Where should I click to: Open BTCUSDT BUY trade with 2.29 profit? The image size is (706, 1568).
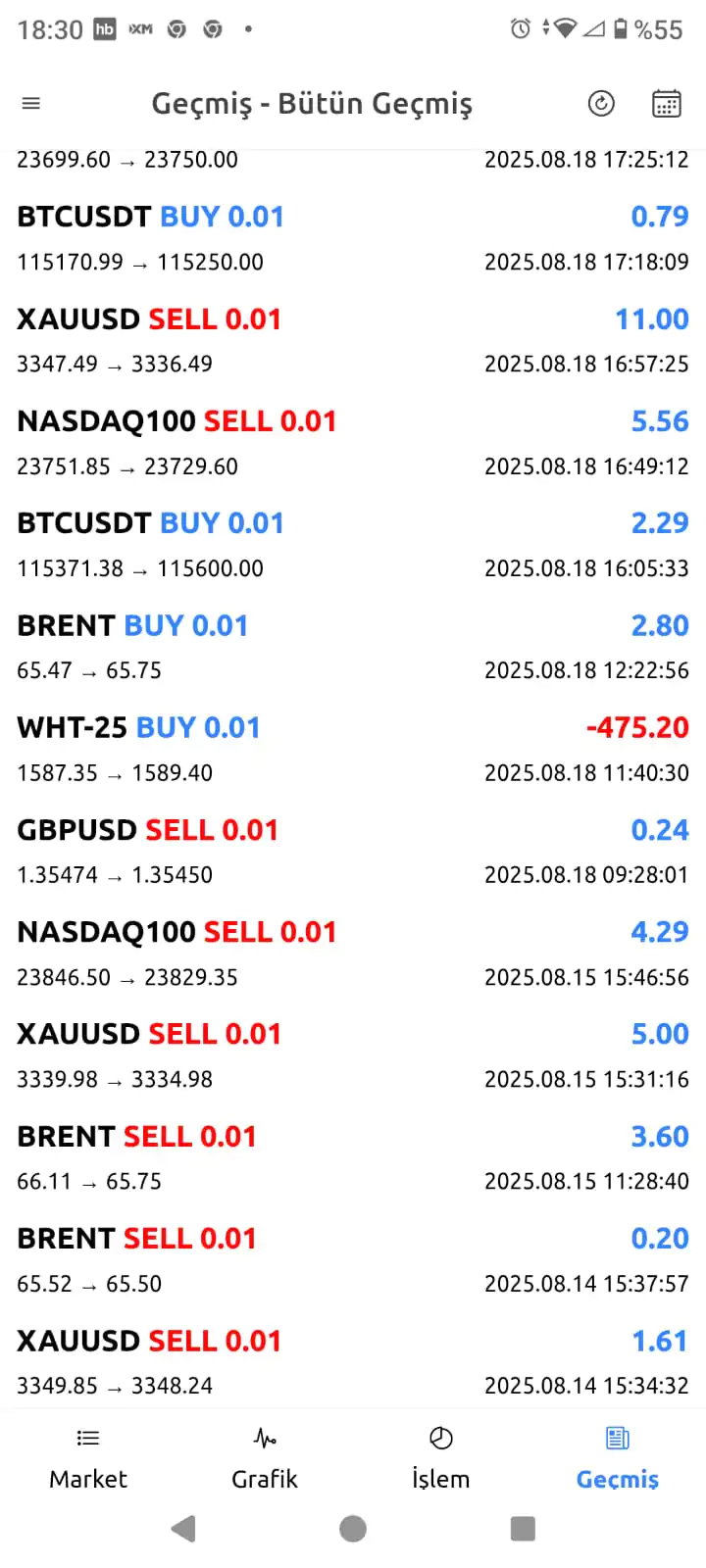353,544
